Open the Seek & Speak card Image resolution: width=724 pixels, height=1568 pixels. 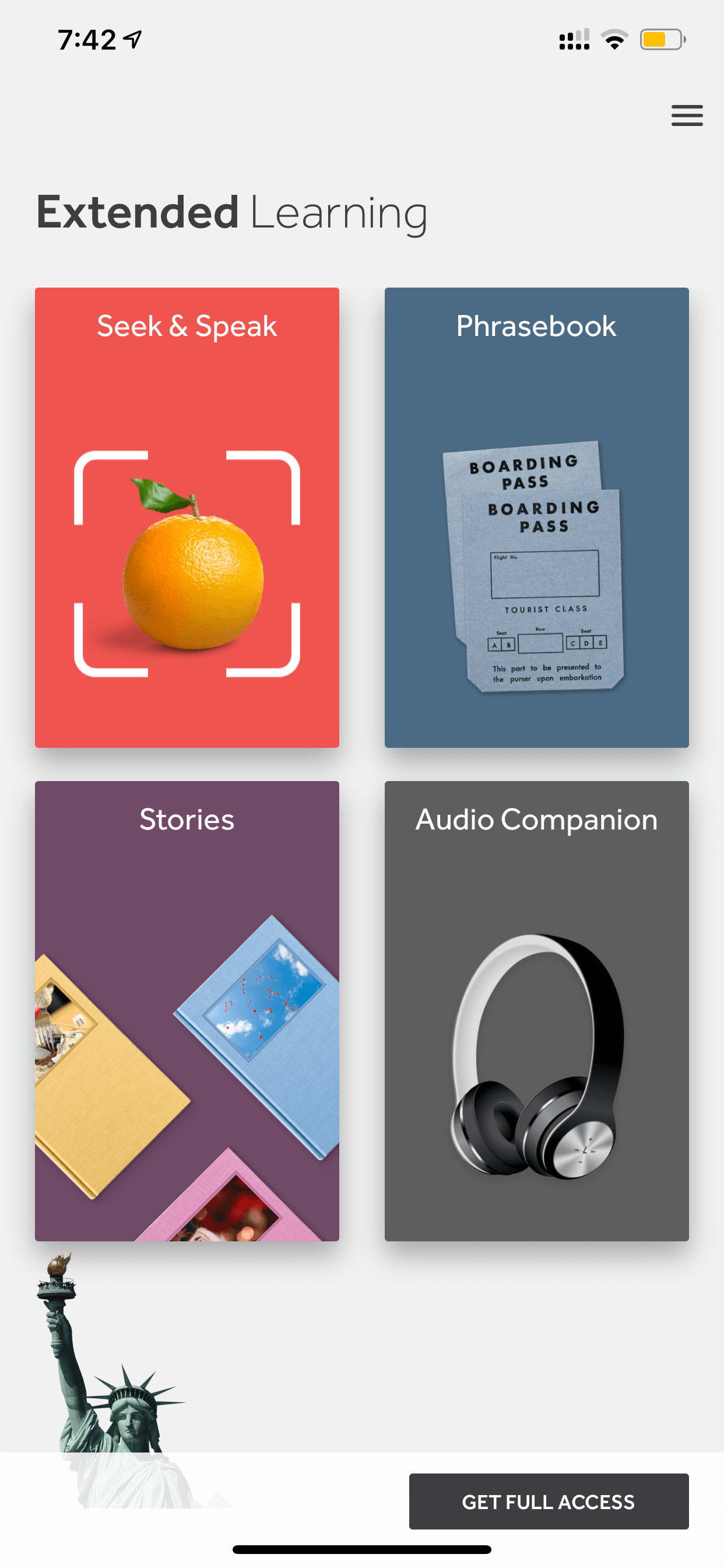click(187, 517)
